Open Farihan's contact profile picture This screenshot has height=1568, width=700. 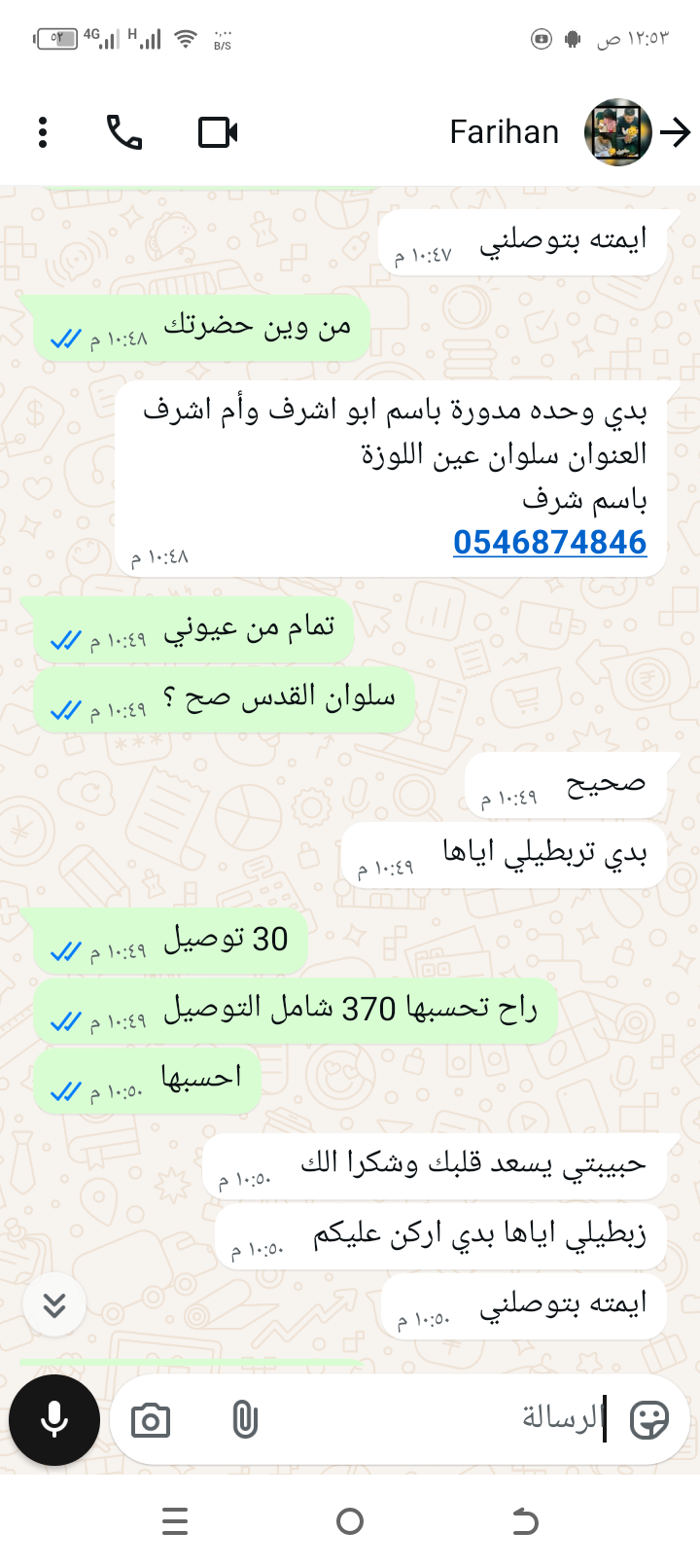coord(617,132)
